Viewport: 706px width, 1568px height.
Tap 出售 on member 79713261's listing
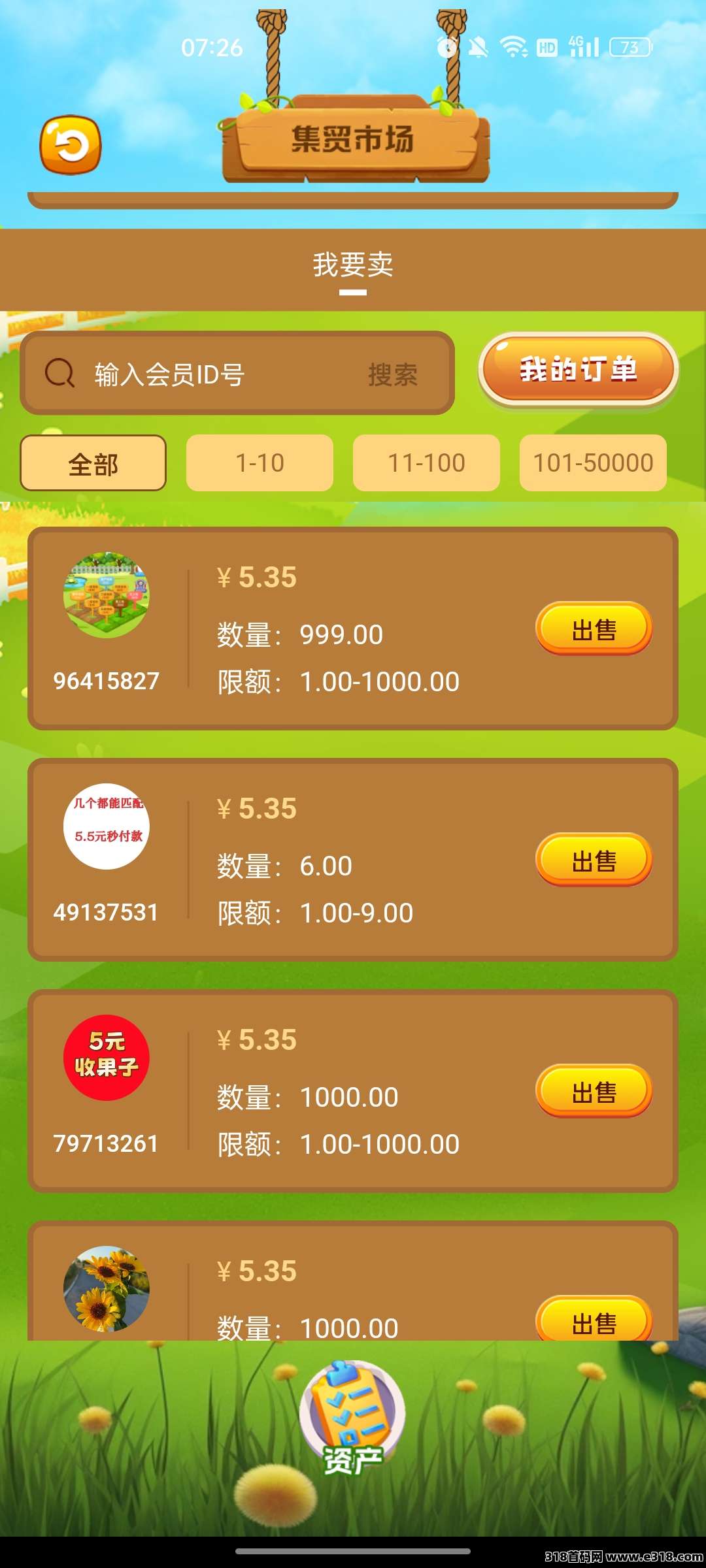coord(594,1092)
